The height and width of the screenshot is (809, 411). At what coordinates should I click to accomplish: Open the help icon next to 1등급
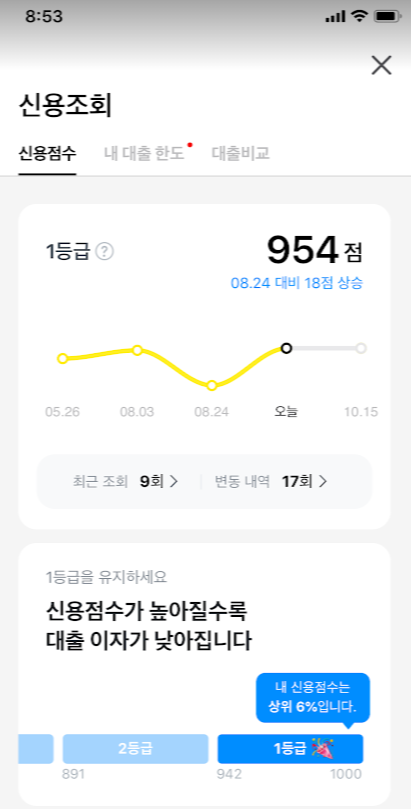coord(105,252)
